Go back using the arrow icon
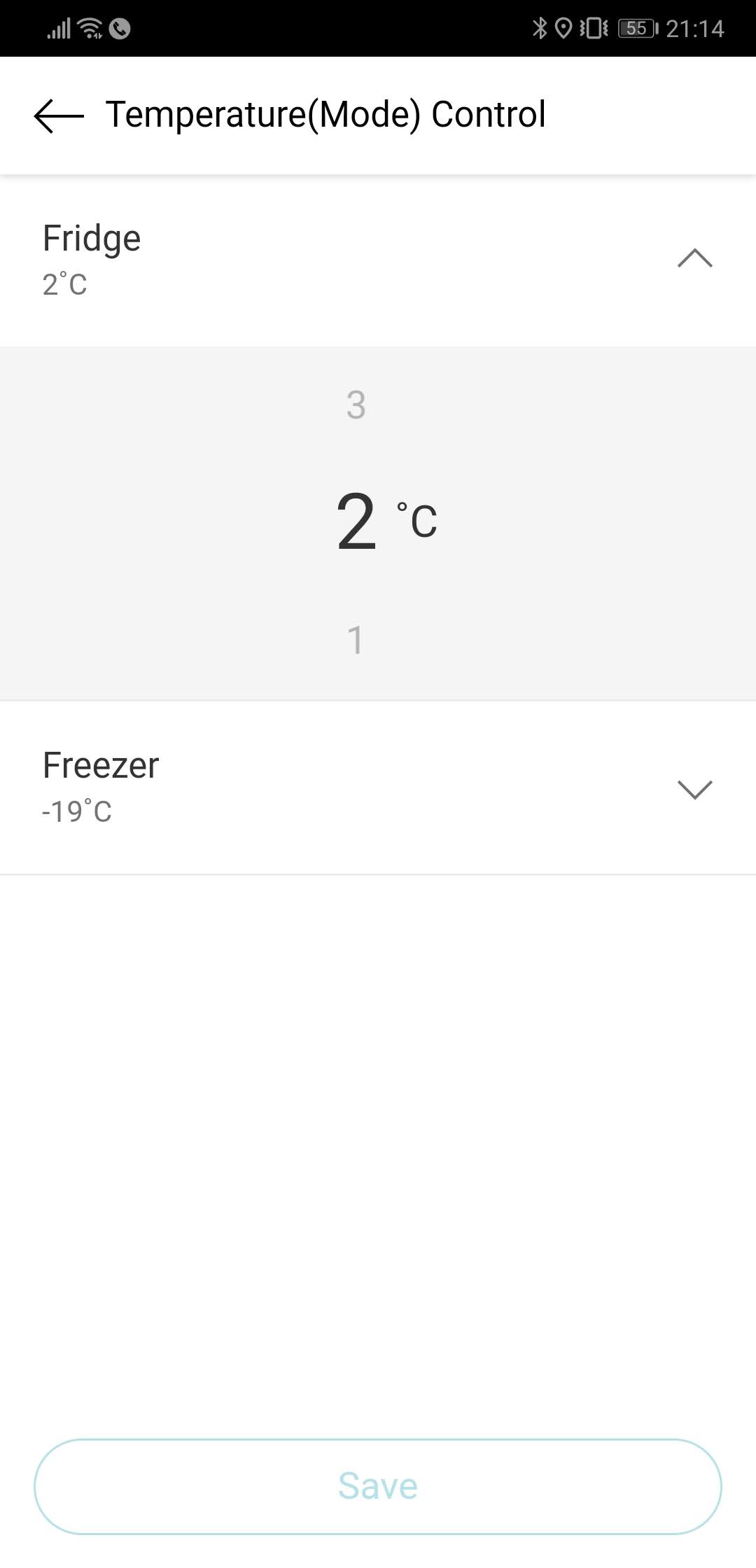Image resolution: width=756 pixels, height=1568 pixels. [59, 115]
